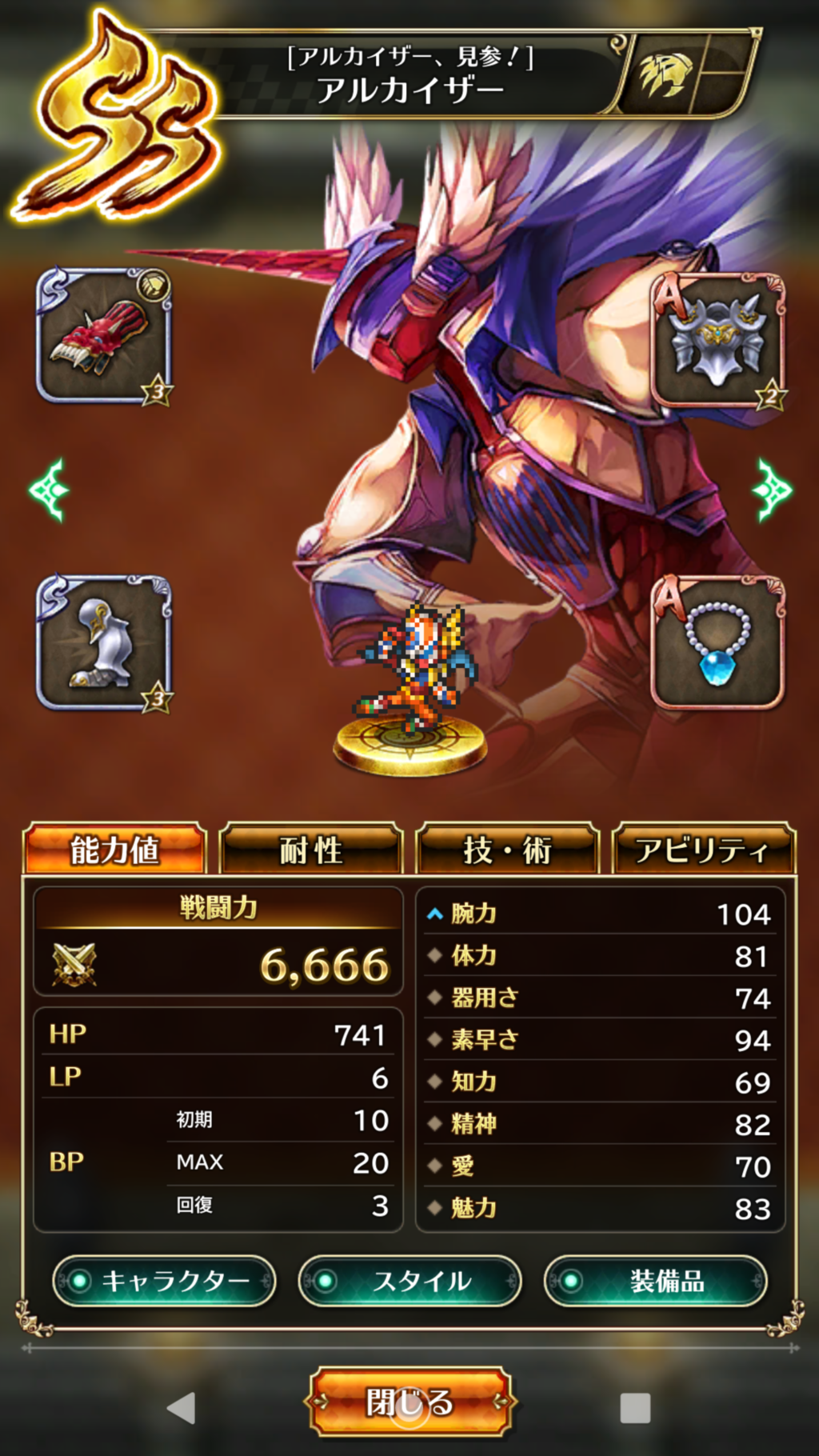The height and width of the screenshot is (1456, 819).
Task: Tap the キャラクター button
Action: (x=164, y=1281)
